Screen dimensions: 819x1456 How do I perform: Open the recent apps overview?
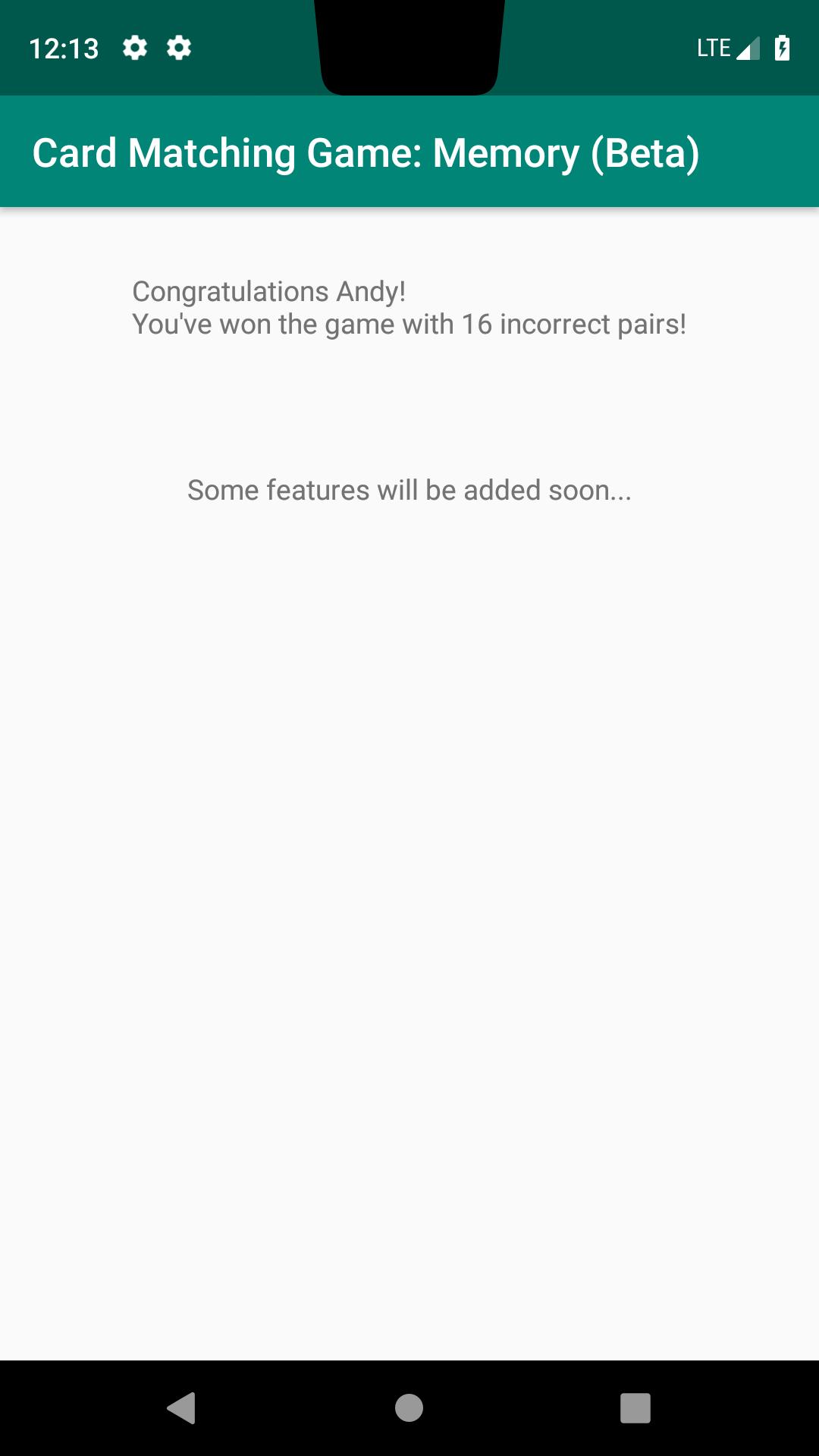[x=635, y=1408]
